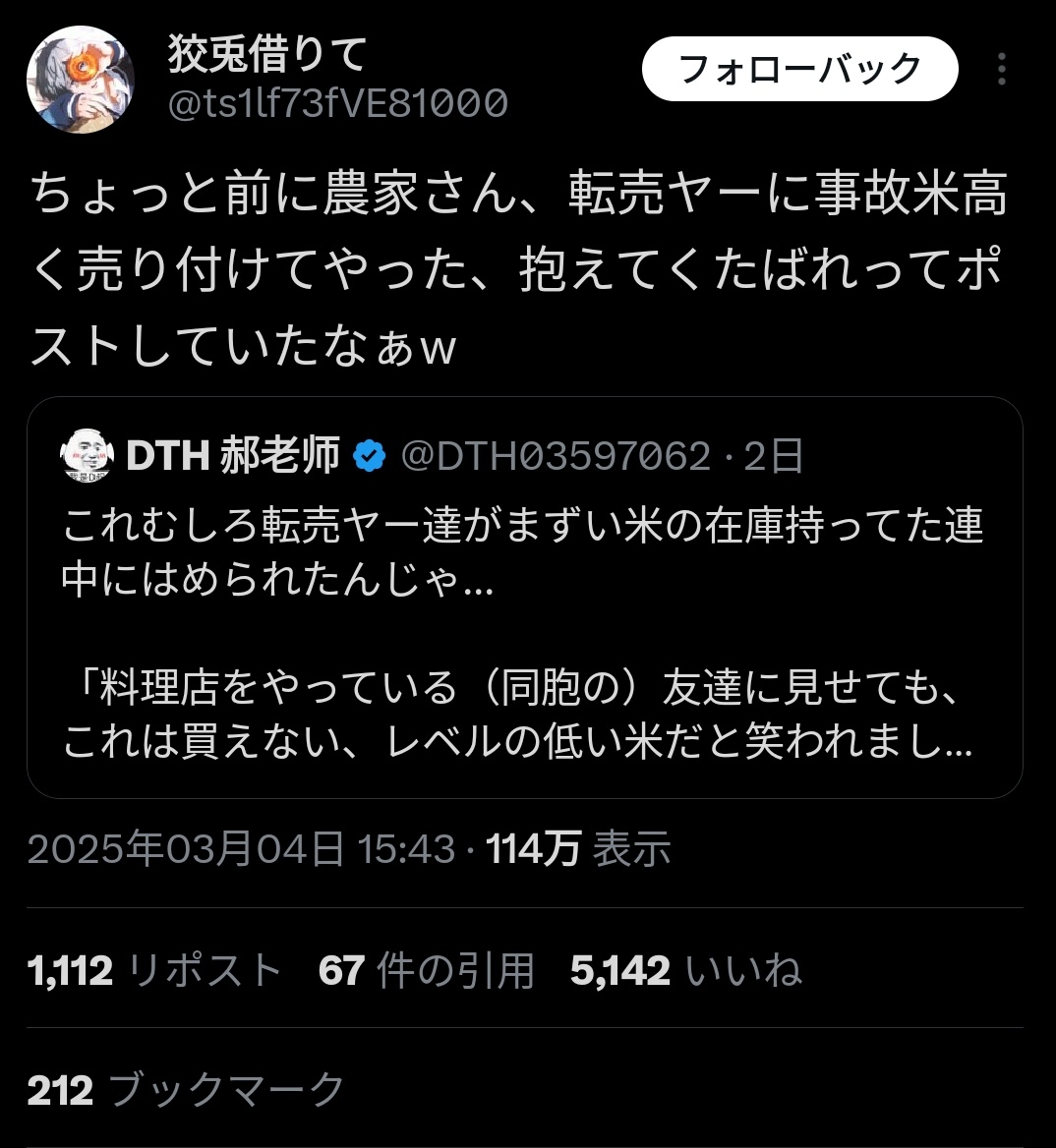View the 1,112 リポスト list
This screenshot has width=1056, height=1148.
(x=154, y=971)
